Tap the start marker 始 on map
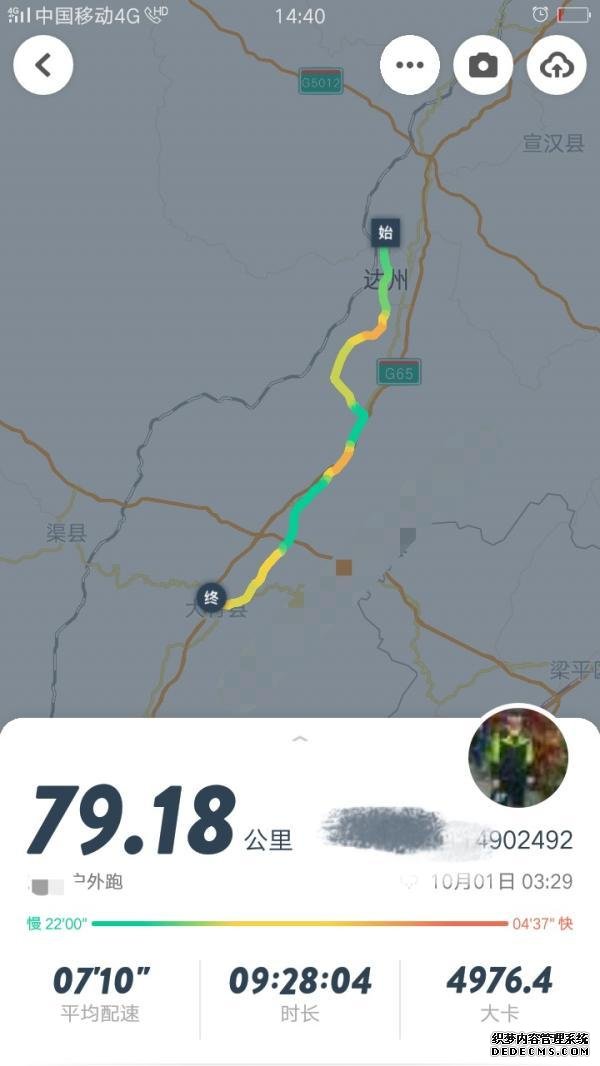 coord(385,232)
